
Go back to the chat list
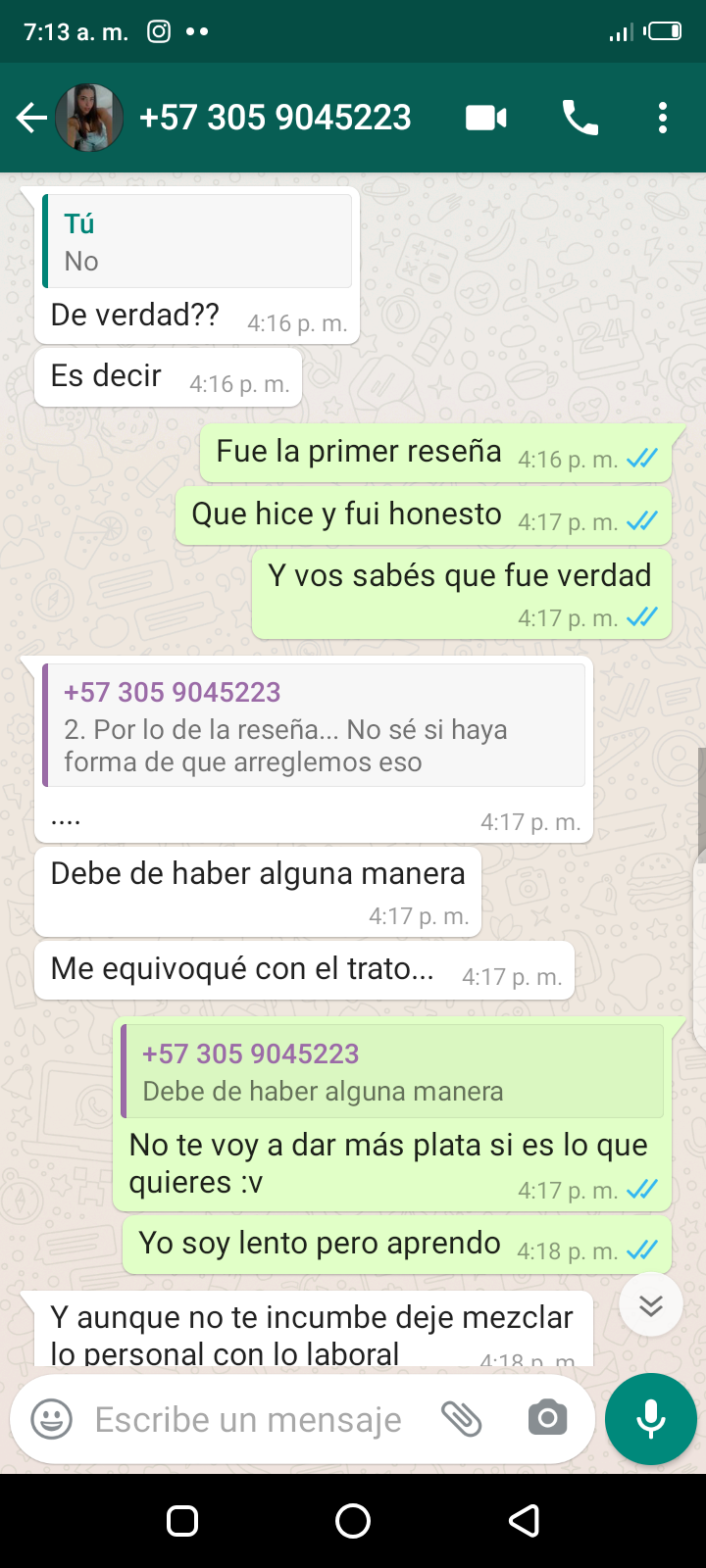tap(31, 119)
